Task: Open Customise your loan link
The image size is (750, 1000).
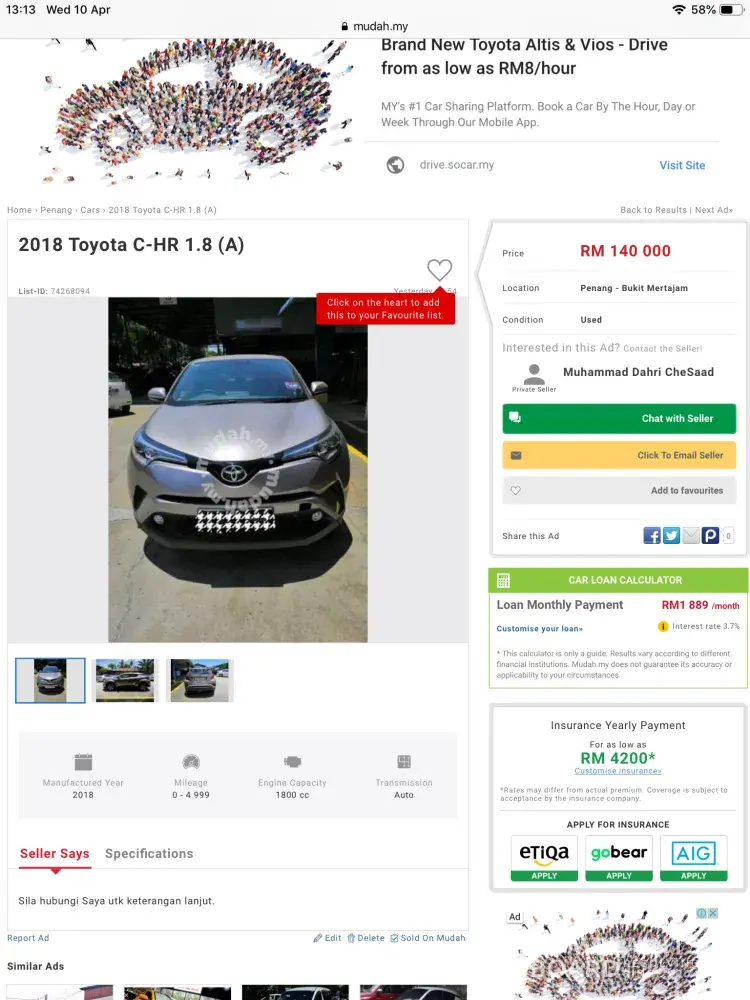Action: click(539, 629)
